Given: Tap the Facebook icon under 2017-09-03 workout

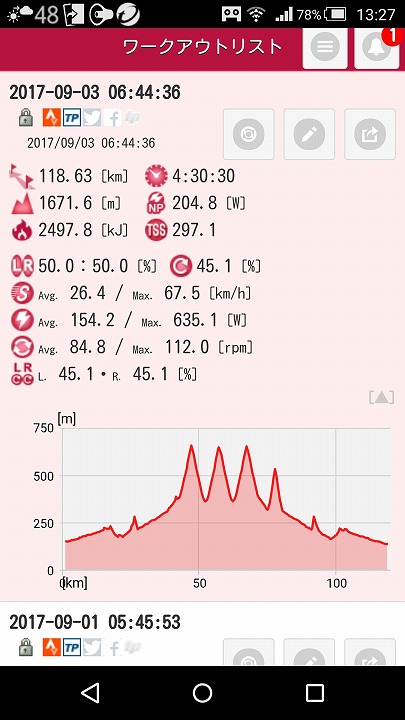Looking at the screenshot, I should 112,118.
